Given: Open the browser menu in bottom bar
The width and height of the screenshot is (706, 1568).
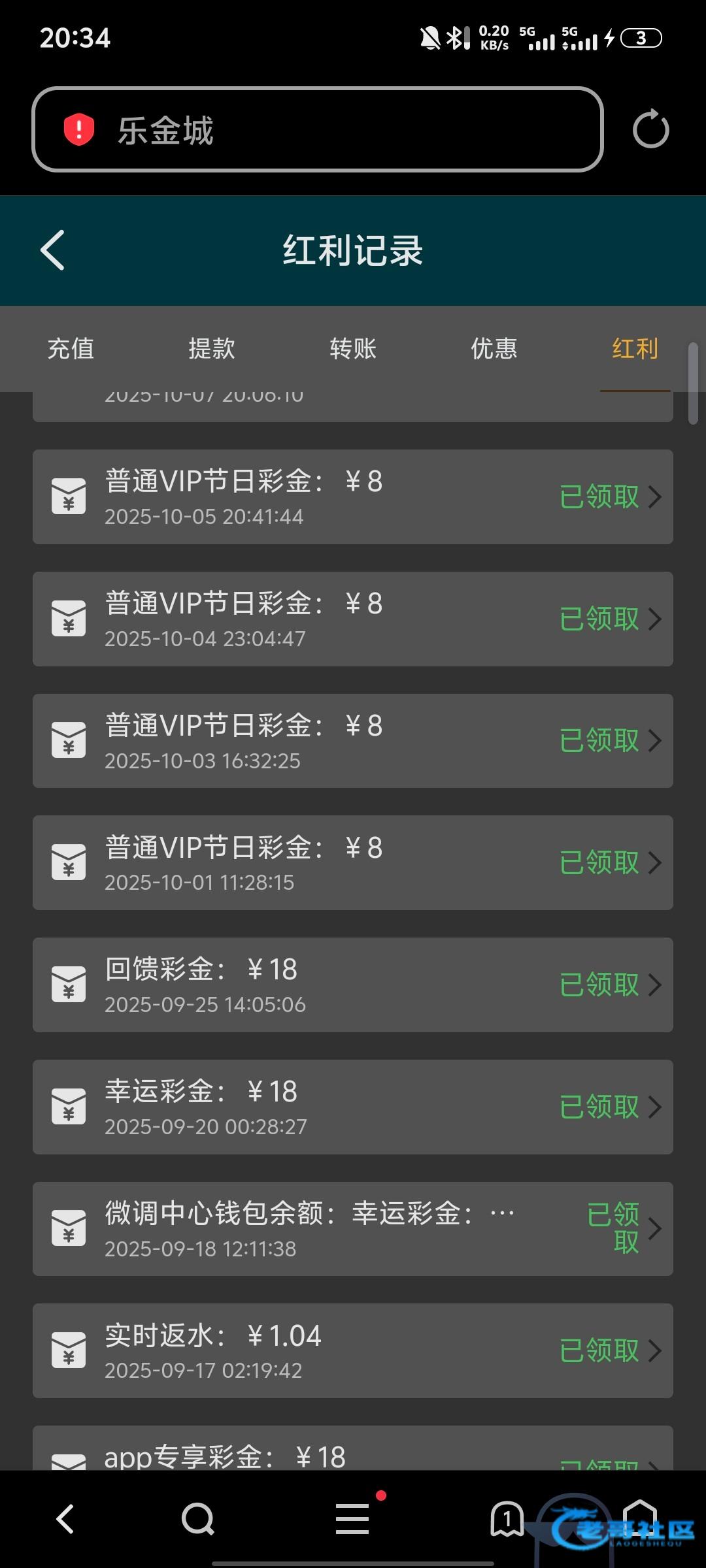Looking at the screenshot, I should [352, 1518].
